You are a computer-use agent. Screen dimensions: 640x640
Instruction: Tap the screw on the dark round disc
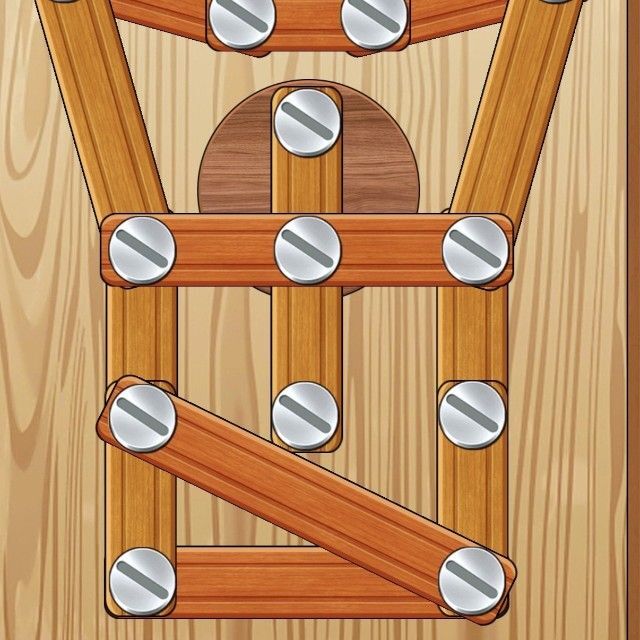click(x=308, y=122)
